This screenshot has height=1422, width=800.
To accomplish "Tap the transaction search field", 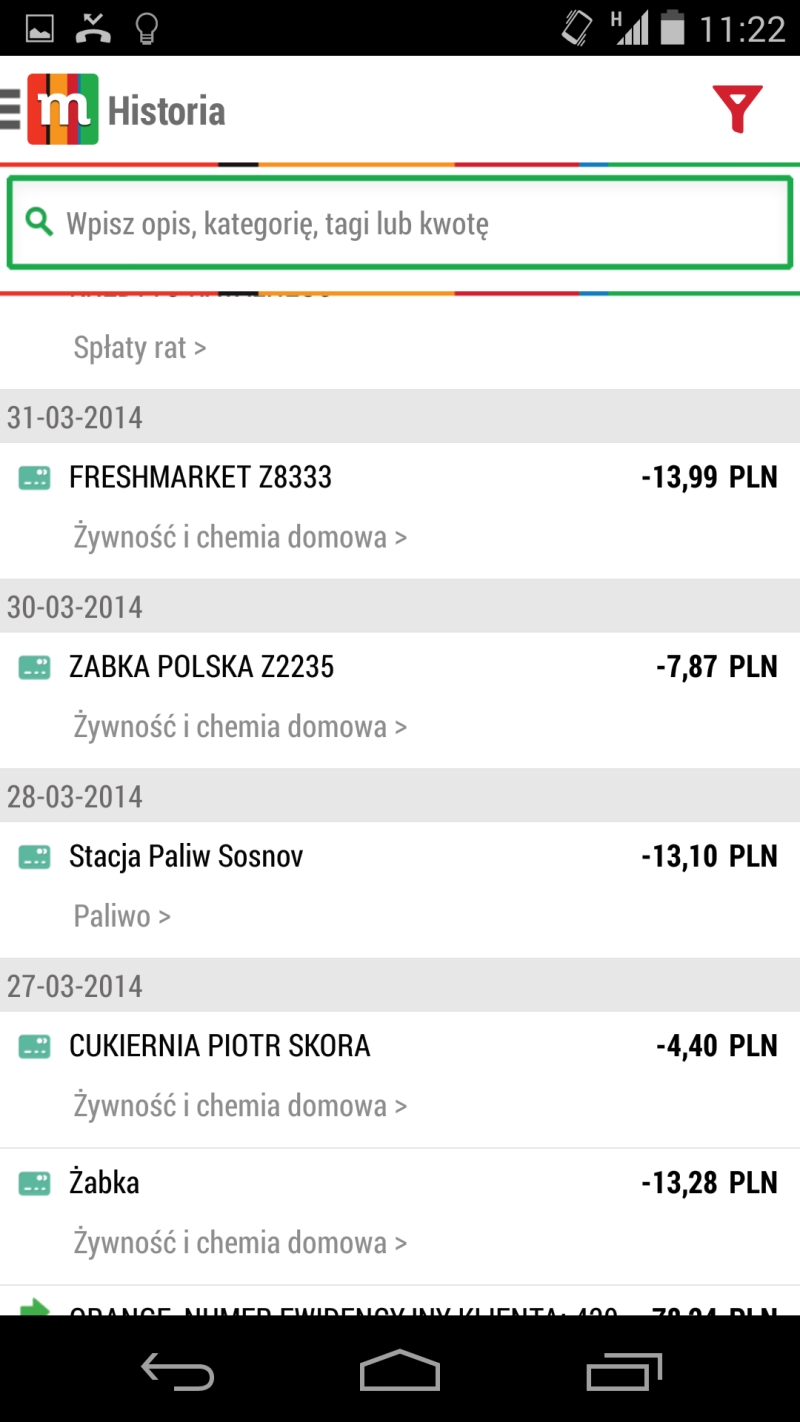I will click(400, 223).
